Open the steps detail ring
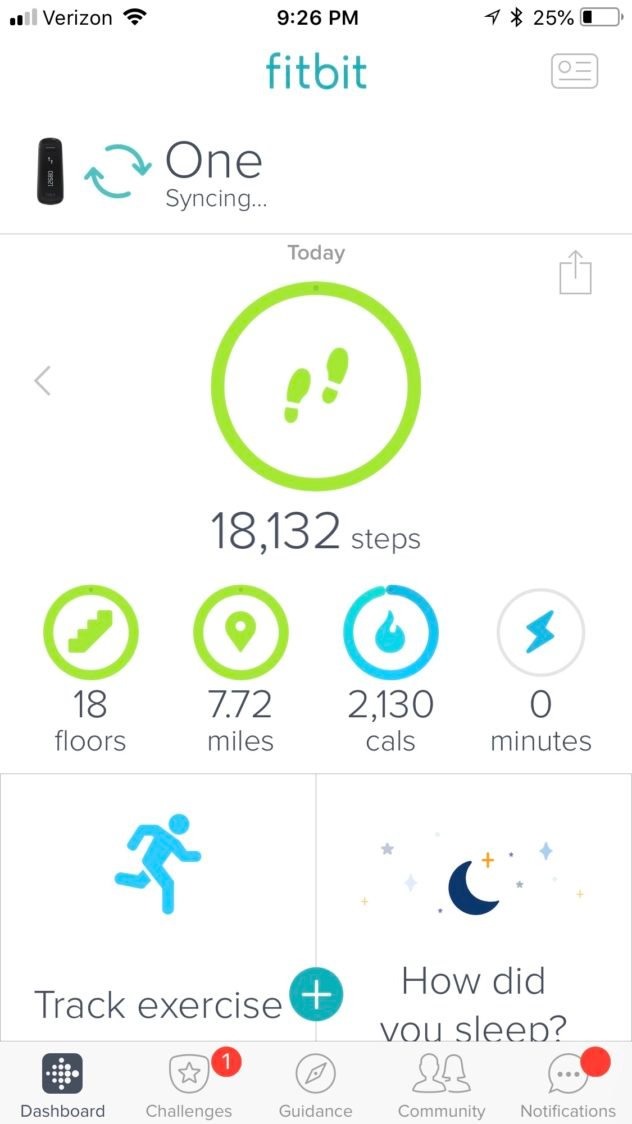Viewport: 632px width, 1124px height. pos(316,385)
